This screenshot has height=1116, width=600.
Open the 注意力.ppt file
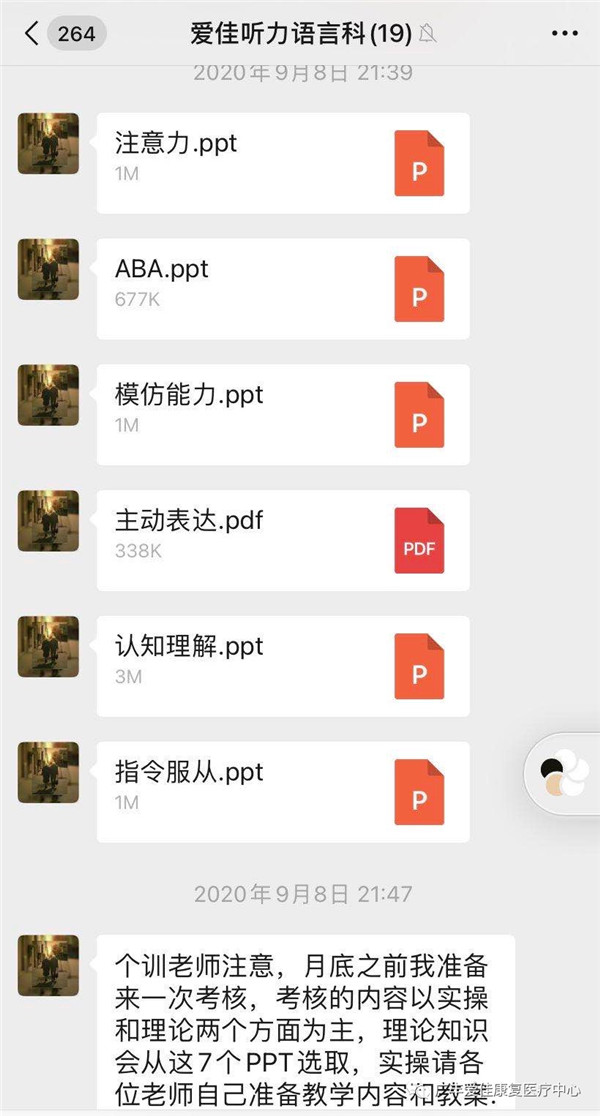[283, 163]
